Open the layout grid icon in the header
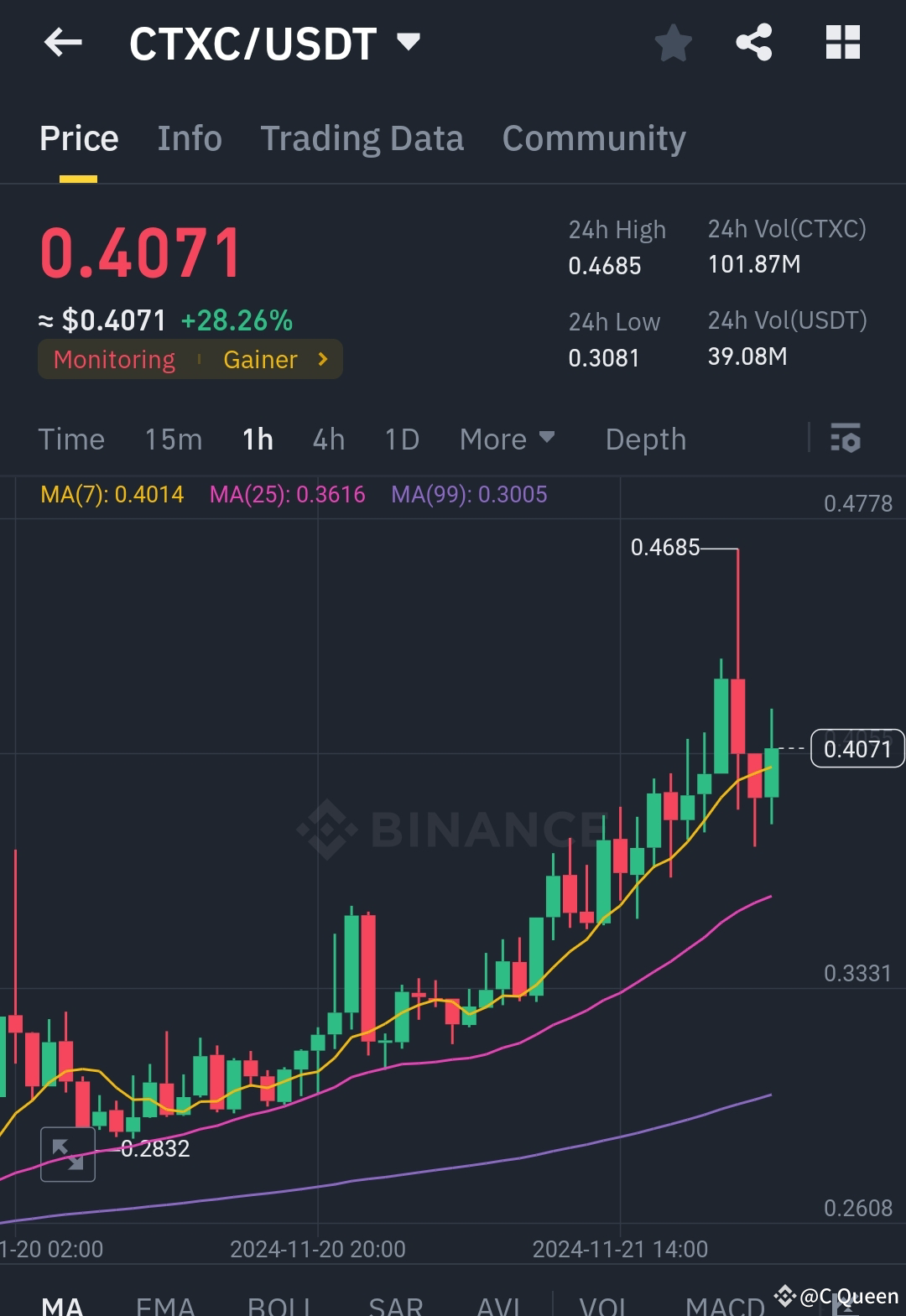The image size is (906, 1316). pos(842,43)
